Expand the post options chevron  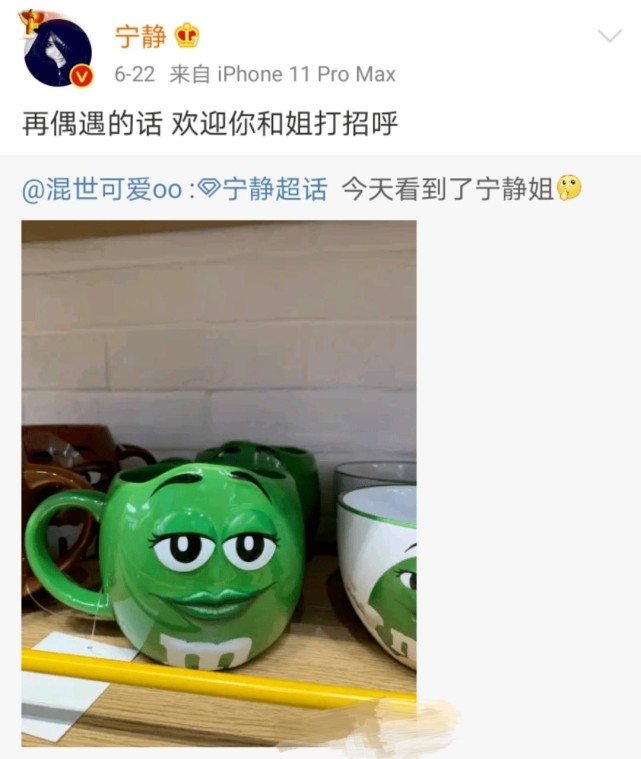pos(609,37)
